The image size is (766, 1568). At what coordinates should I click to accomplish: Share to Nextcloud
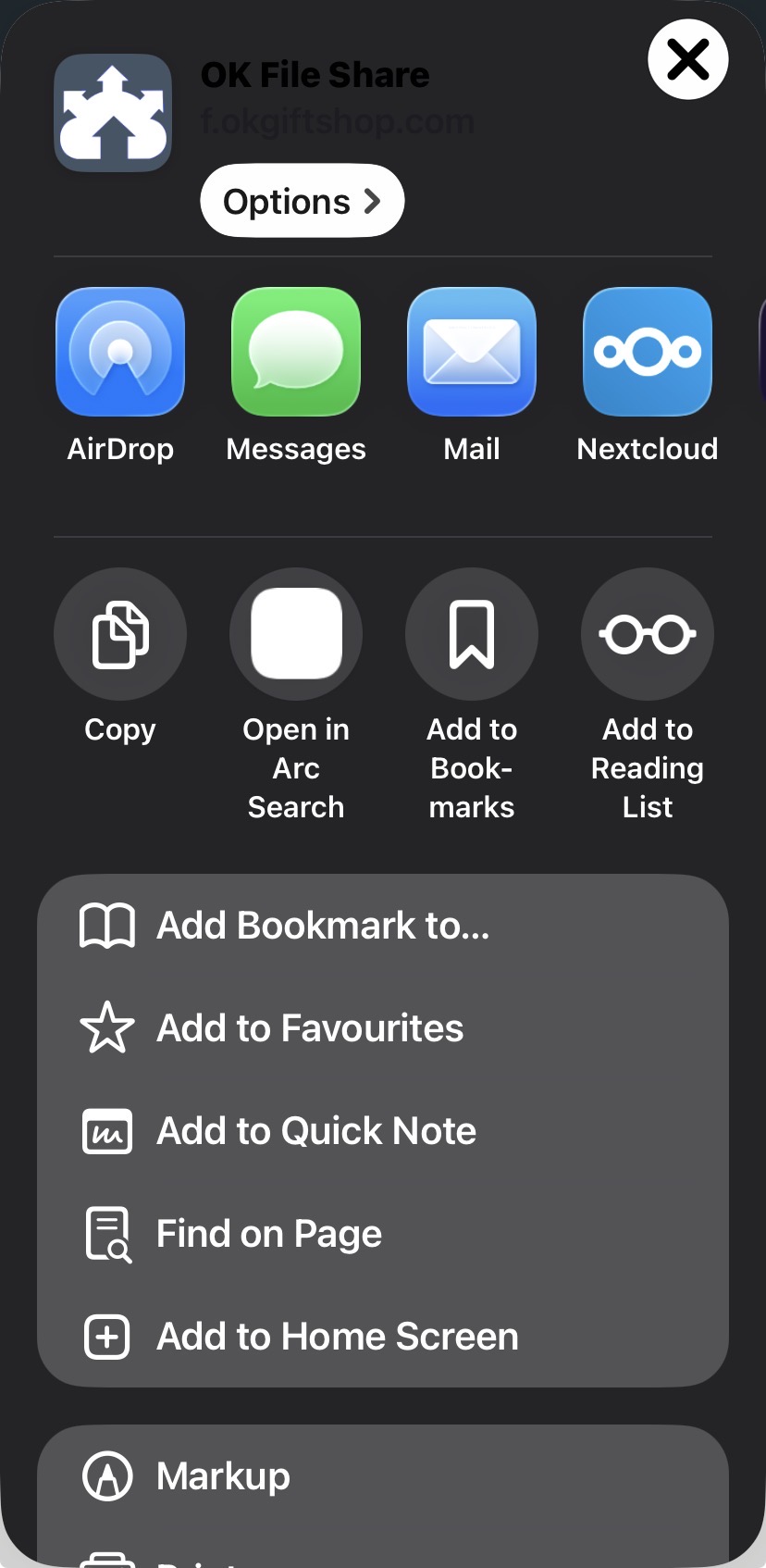click(648, 353)
